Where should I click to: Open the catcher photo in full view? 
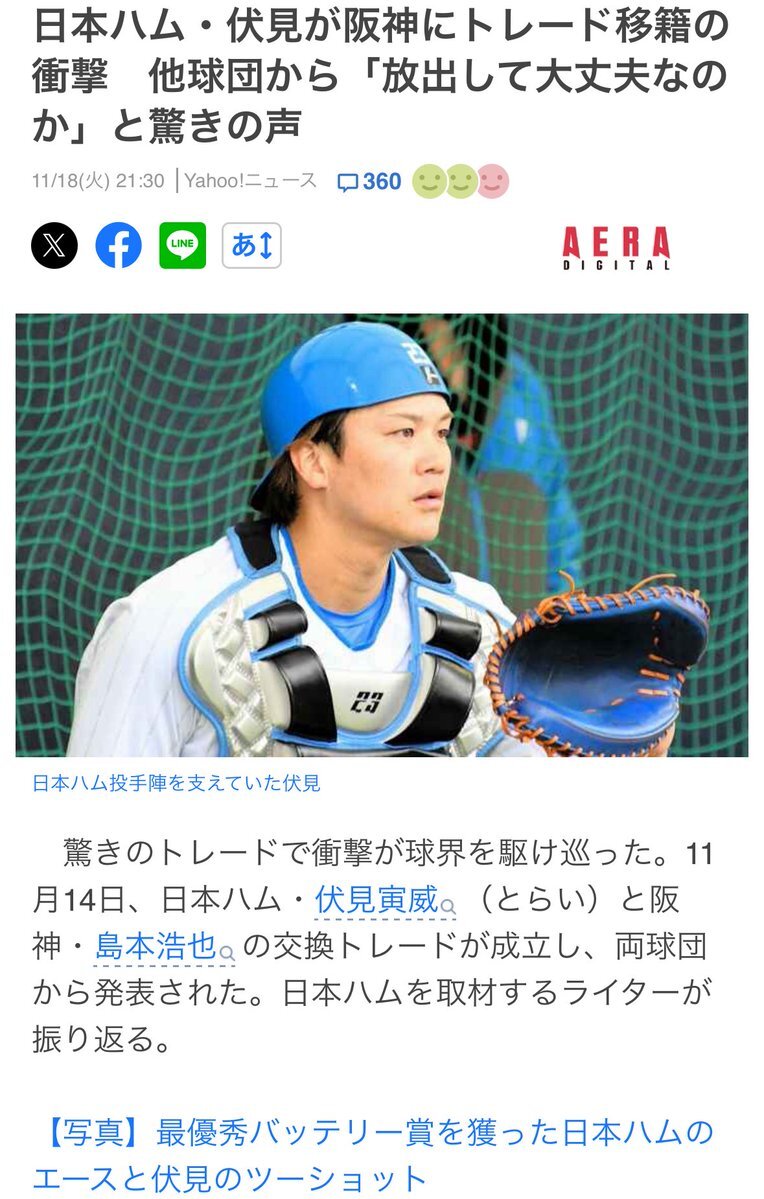click(381, 535)
